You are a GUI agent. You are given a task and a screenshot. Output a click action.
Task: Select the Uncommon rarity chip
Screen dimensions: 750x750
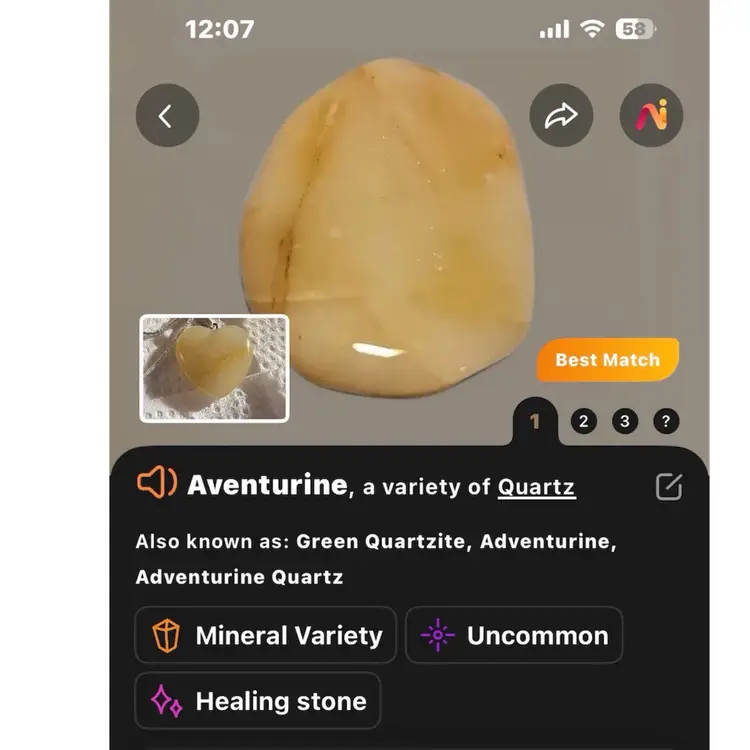coord(514,635)
